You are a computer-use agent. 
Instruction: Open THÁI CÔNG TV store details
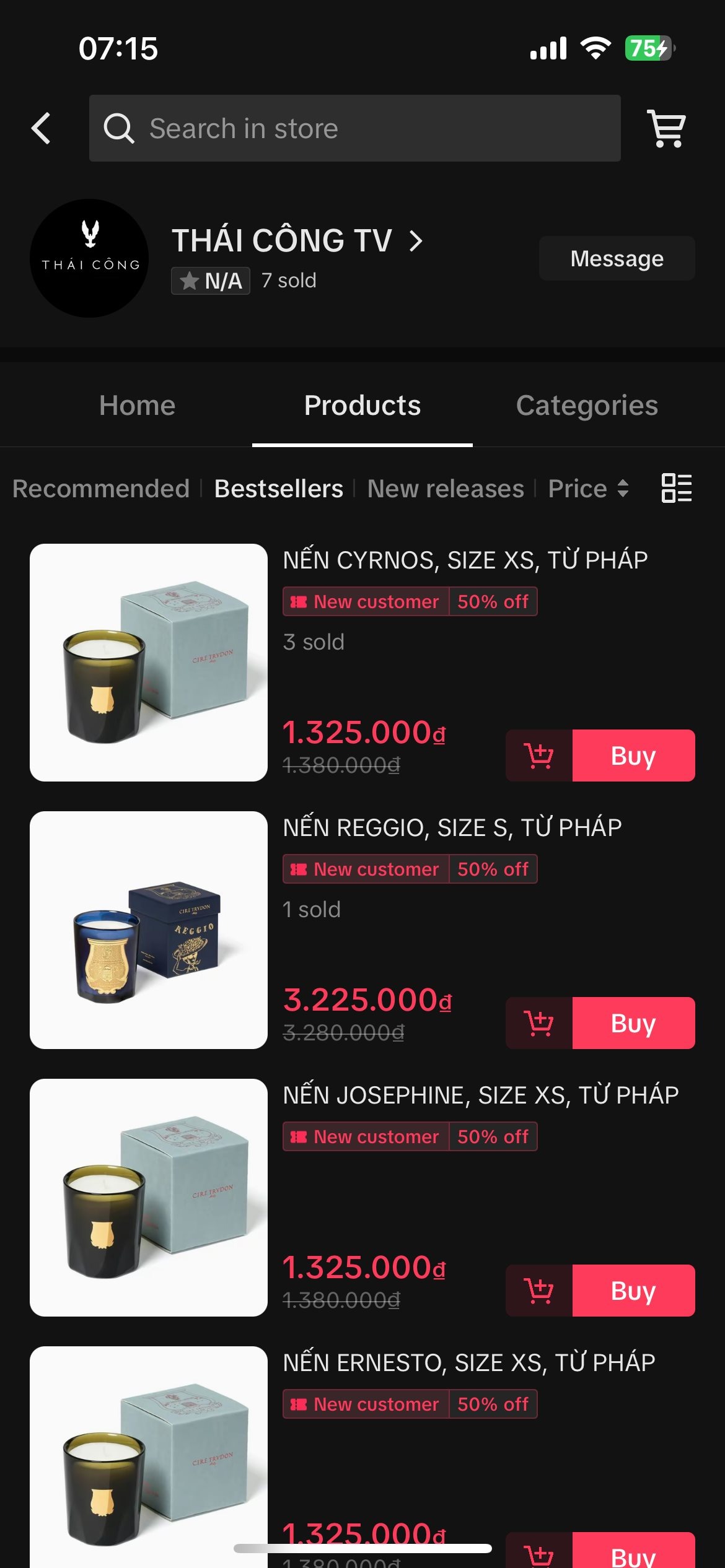[x=297, y=241]
